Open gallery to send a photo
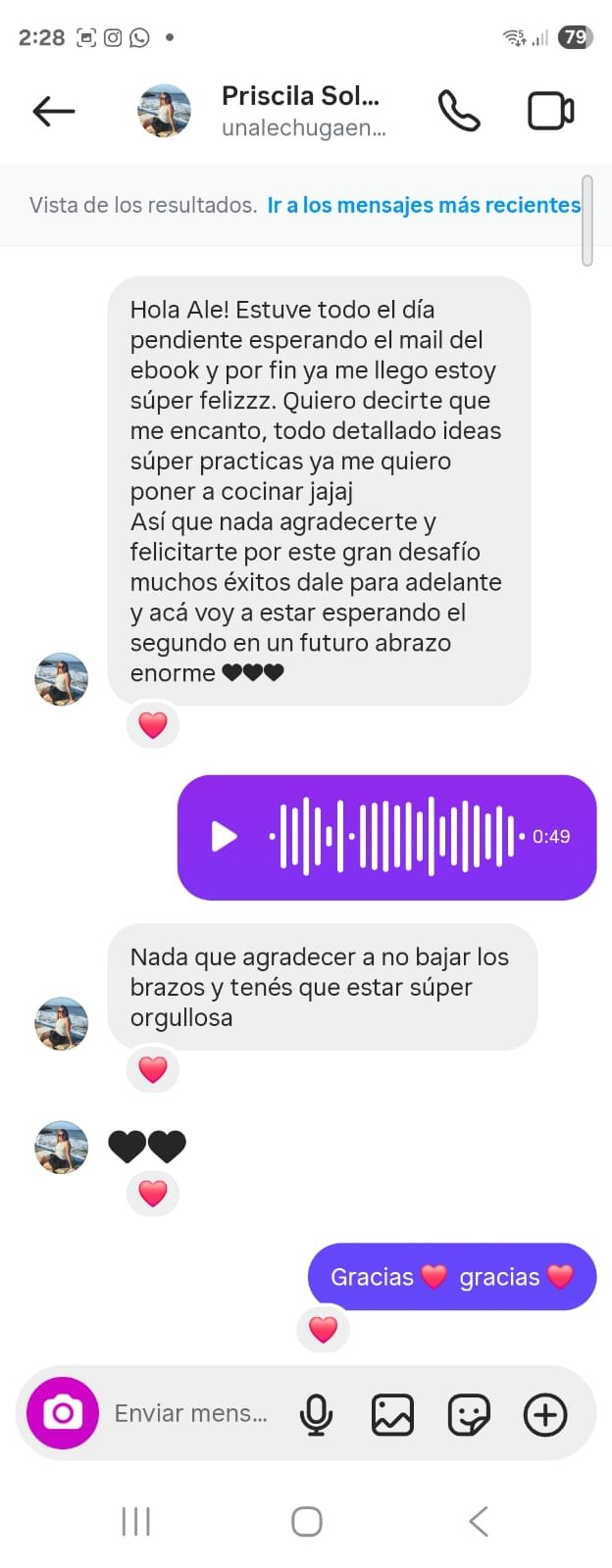Viewport: 612px width, 1568px height. click(392, 1414)
